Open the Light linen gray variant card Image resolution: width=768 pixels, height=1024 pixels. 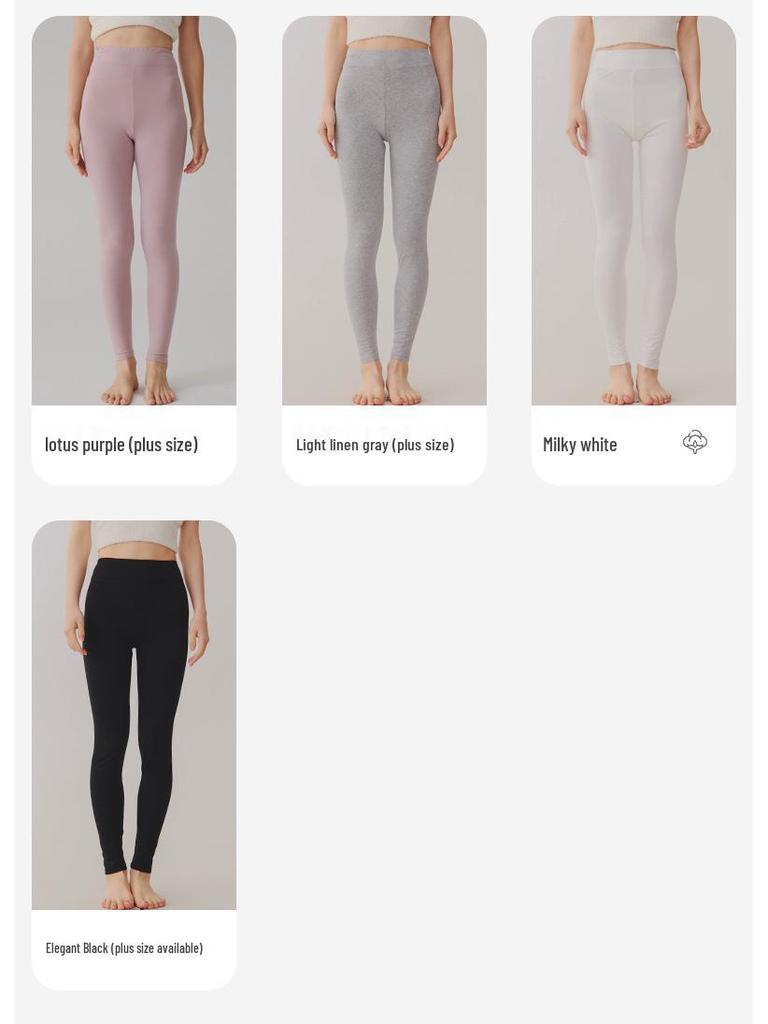[384, 248]
